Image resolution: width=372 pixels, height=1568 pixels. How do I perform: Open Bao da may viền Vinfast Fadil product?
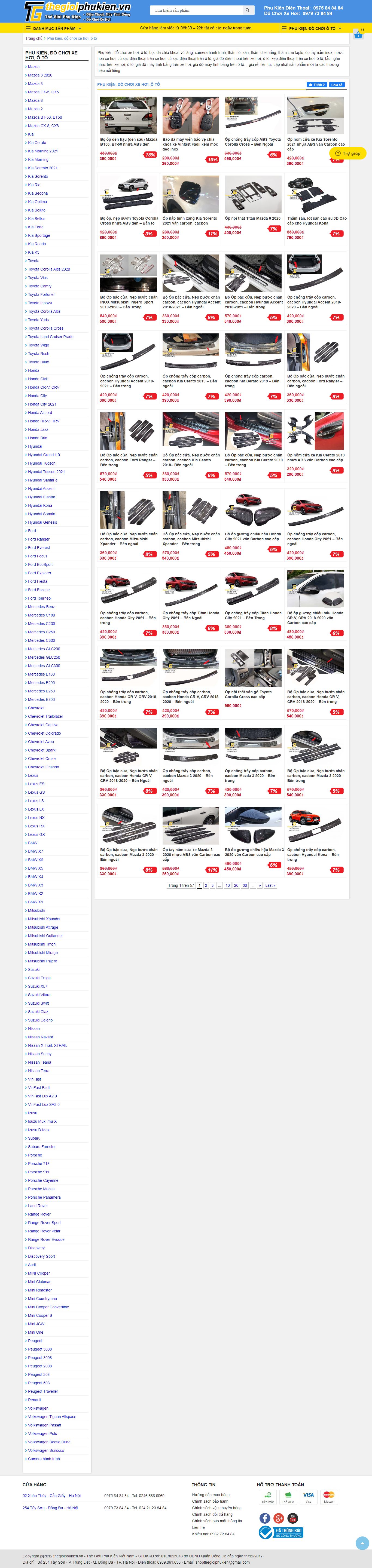point(190,142)
